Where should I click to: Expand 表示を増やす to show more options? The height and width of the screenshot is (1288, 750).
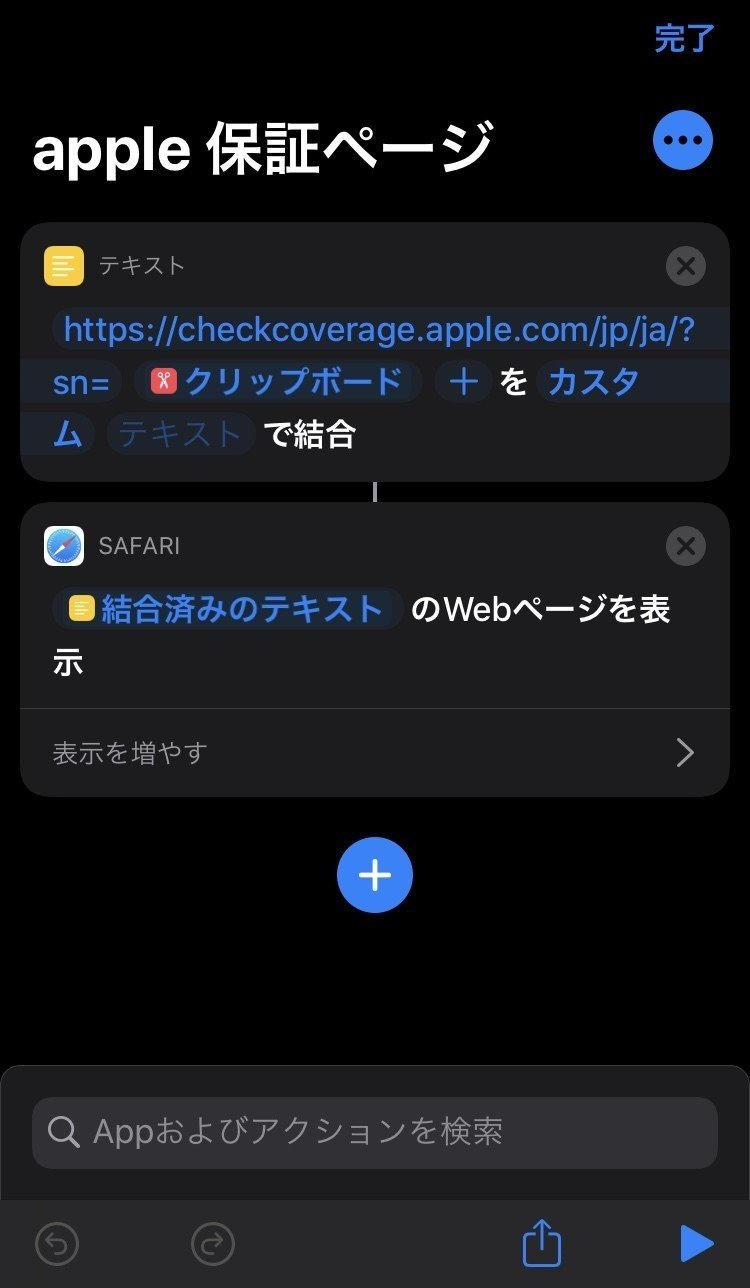(375, 752)
